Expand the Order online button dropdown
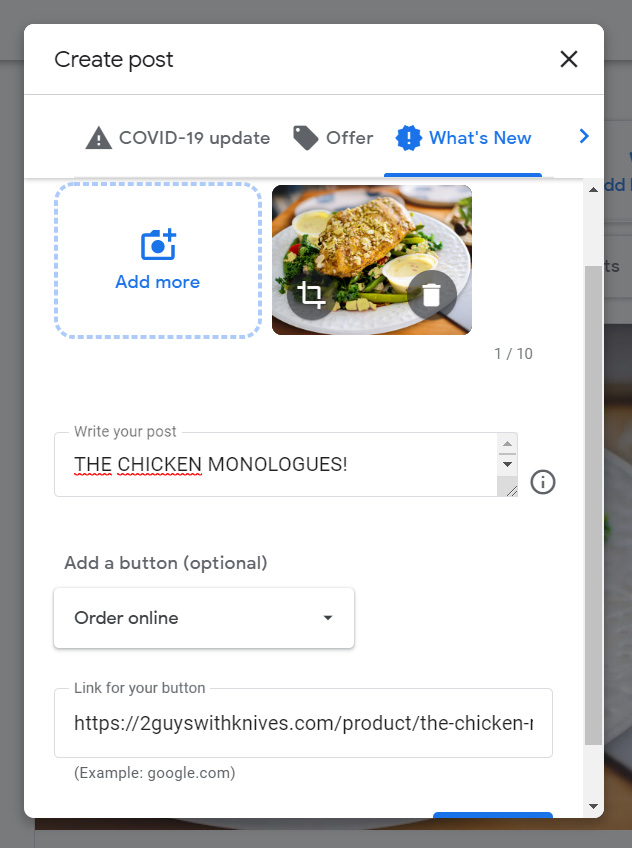632x848 pixels. tap(204, 618)
